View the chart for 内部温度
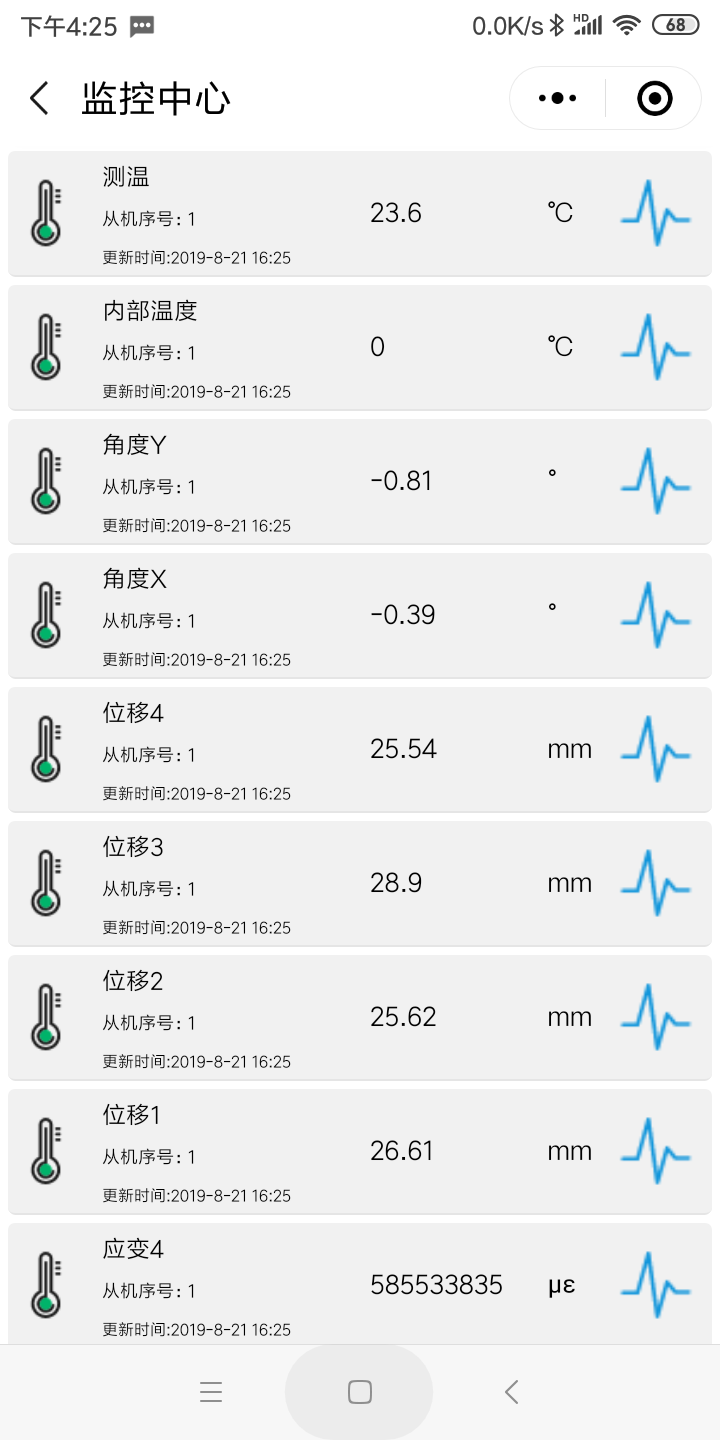This screenshot has height=1440, width=720. tap(655, 347)
